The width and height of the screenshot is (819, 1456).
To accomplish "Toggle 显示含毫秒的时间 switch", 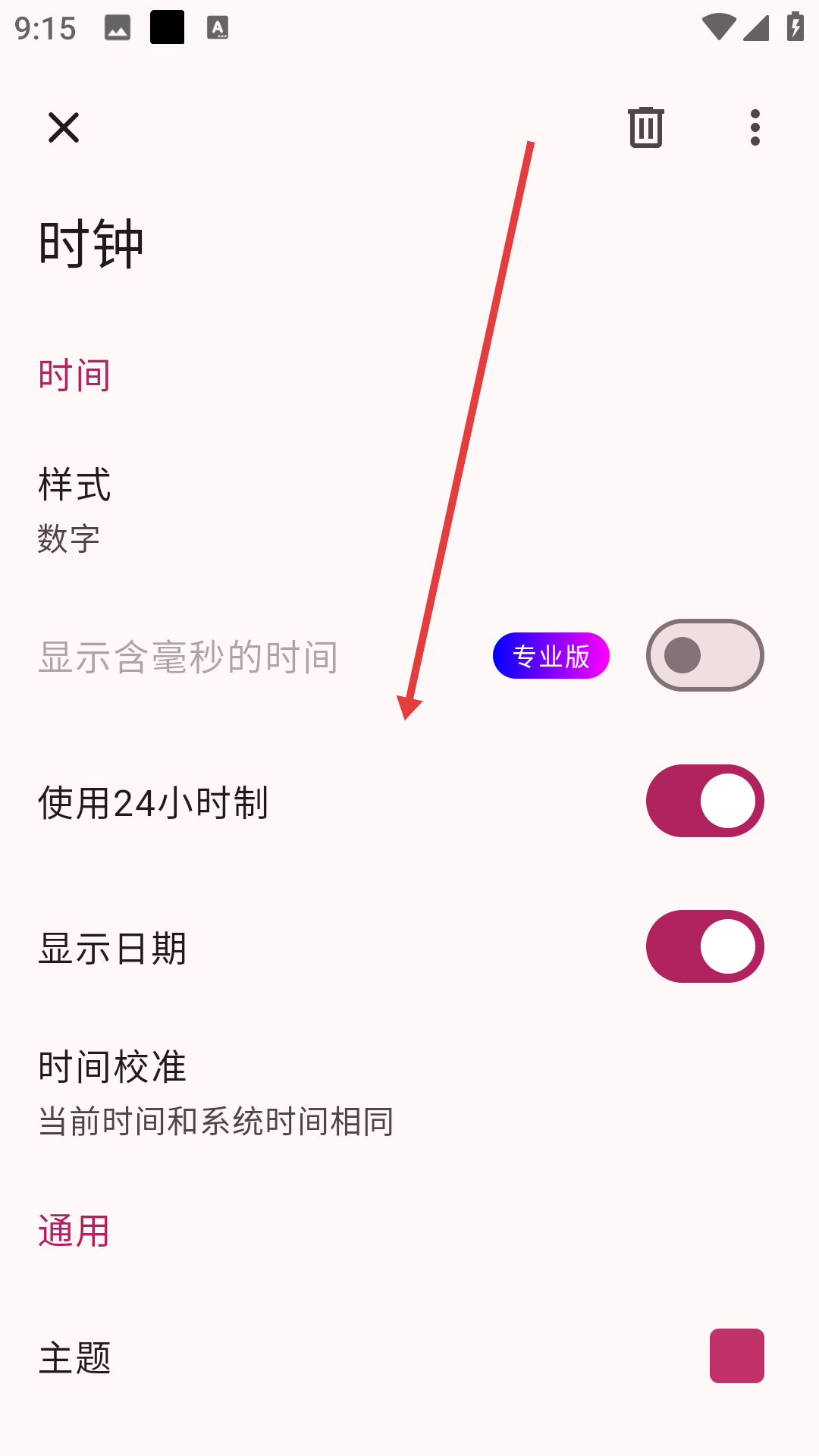I will (x=704, y=655).
